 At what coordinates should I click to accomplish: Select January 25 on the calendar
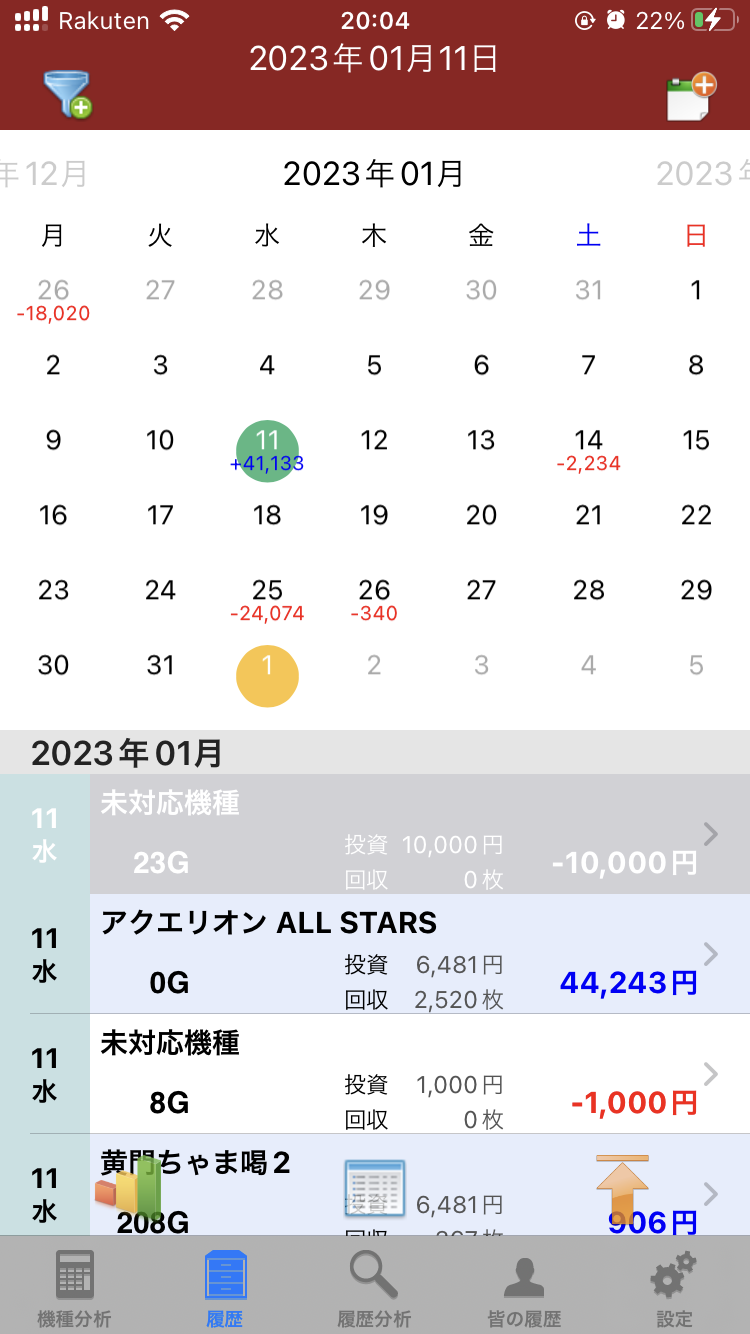[x=267, y=600]
